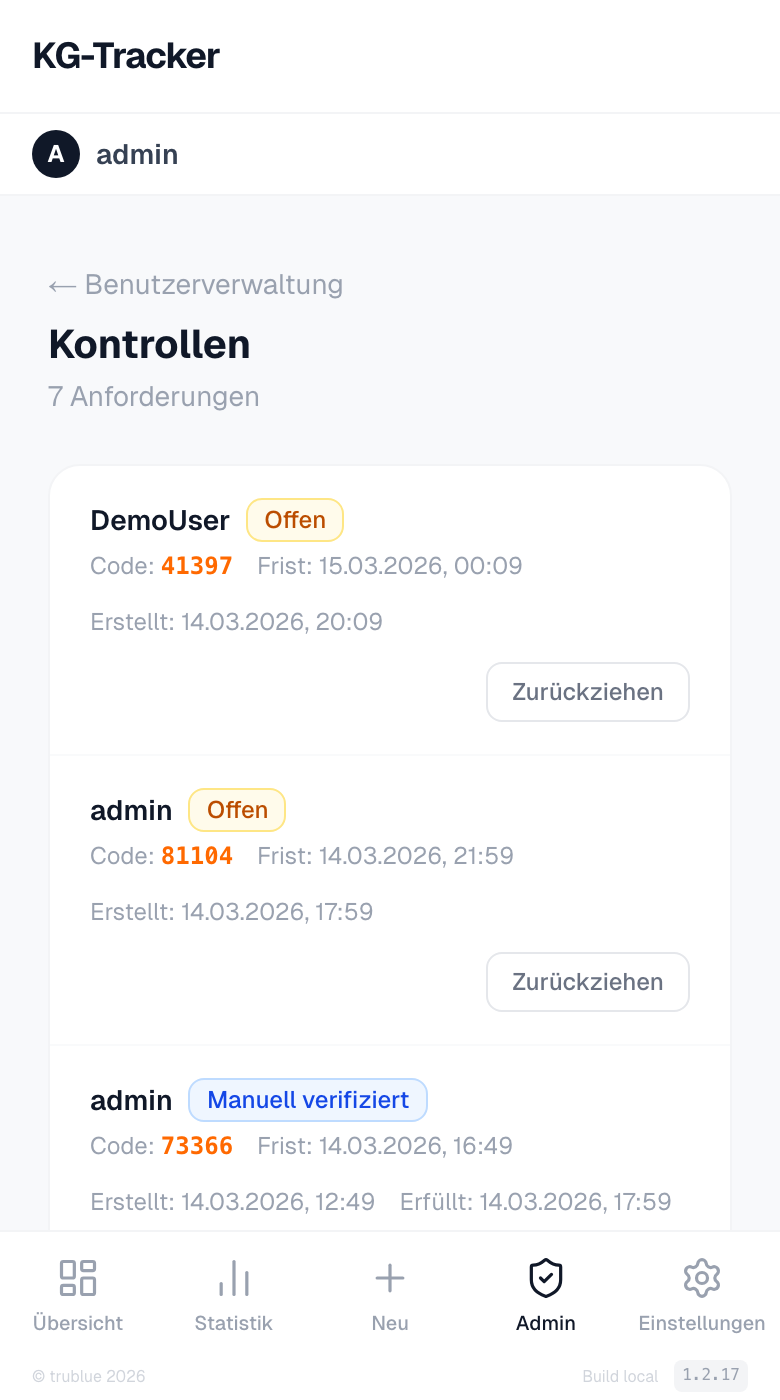Click the Manuell verifiziert status badge
780x1400 pixels.
[x=308, y=1100]
